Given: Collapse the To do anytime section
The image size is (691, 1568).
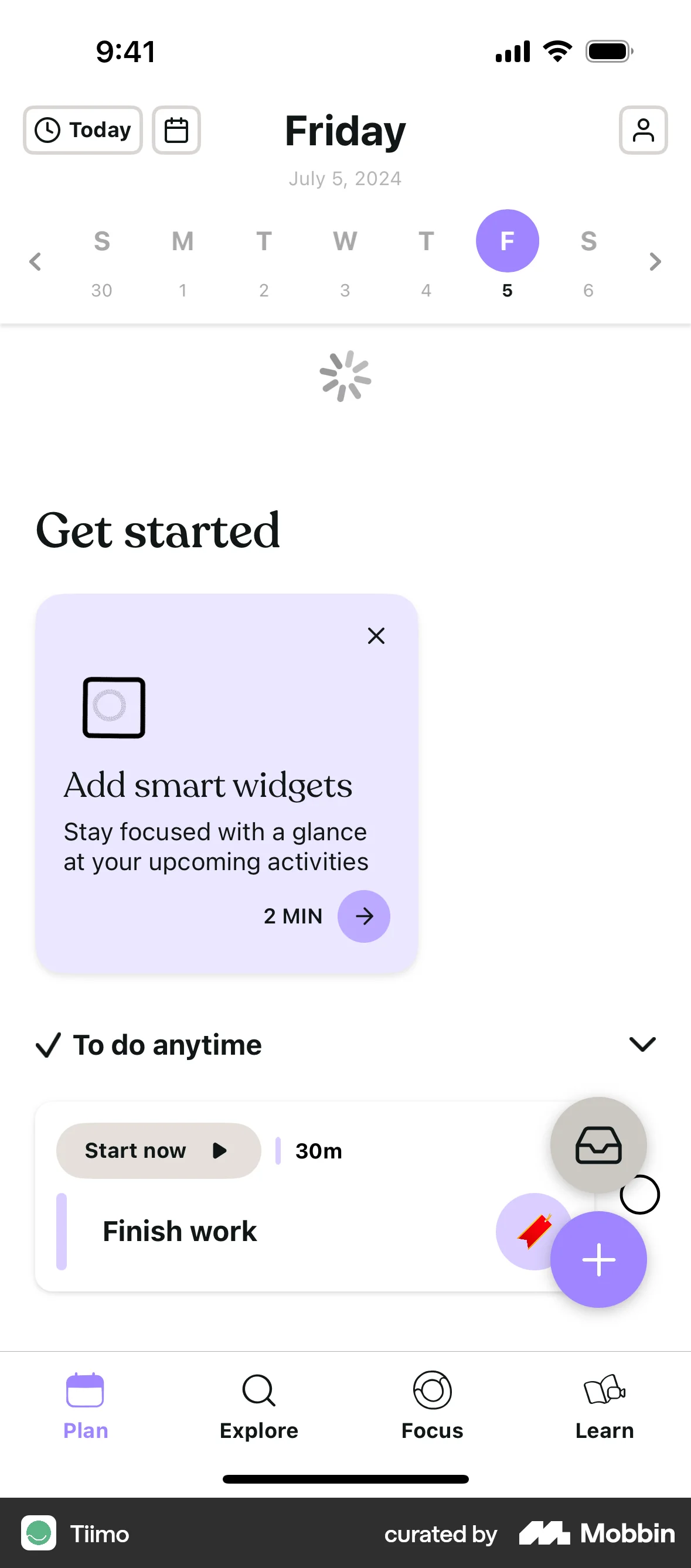Looking at the screenshot, I should point(642,1044).
